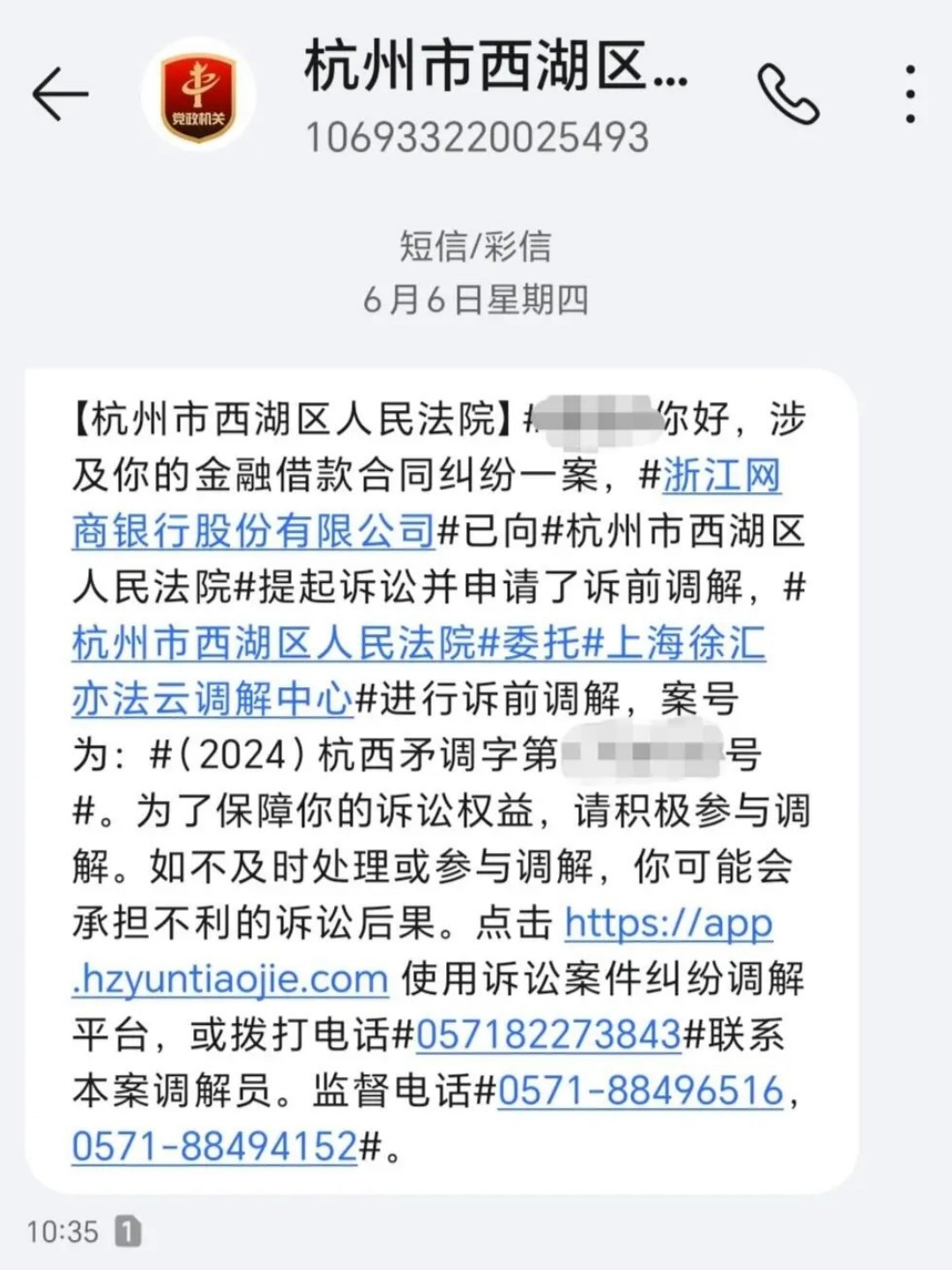Dial supervision number 0571-88494152
The height and width of the screenshot is (1270, 952).
(214, 1147)
